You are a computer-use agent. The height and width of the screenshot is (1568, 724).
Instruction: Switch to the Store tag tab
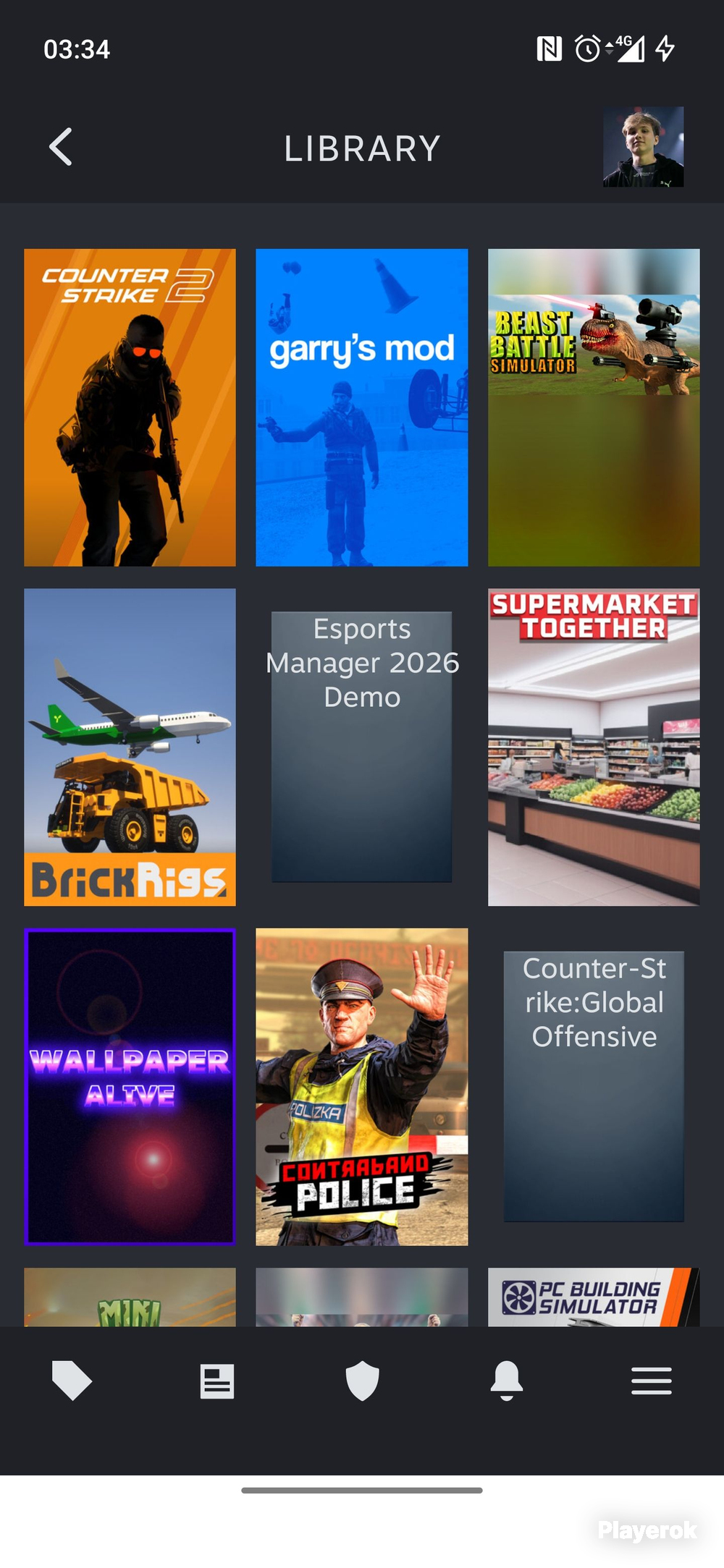pos(72,1381)
